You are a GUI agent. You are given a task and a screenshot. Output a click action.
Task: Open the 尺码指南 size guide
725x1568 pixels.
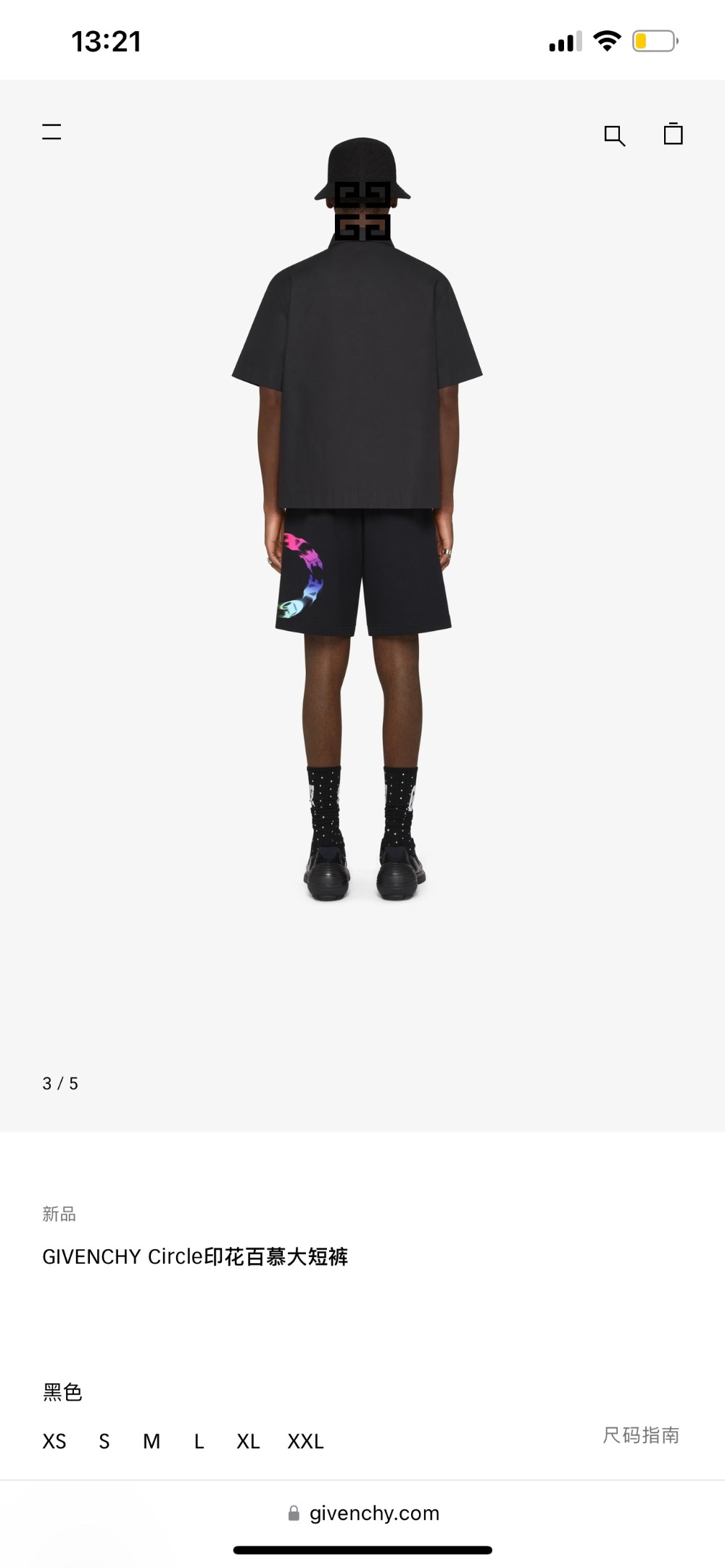(x=641, y=1435)
